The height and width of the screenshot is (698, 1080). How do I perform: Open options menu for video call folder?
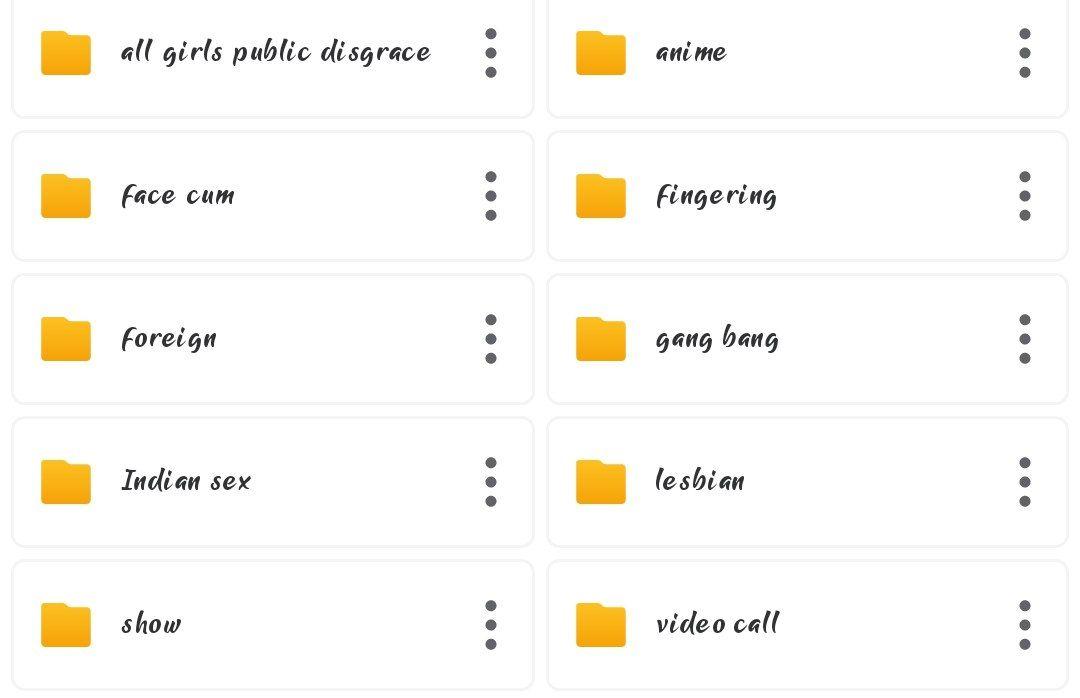click(1024, 625)
